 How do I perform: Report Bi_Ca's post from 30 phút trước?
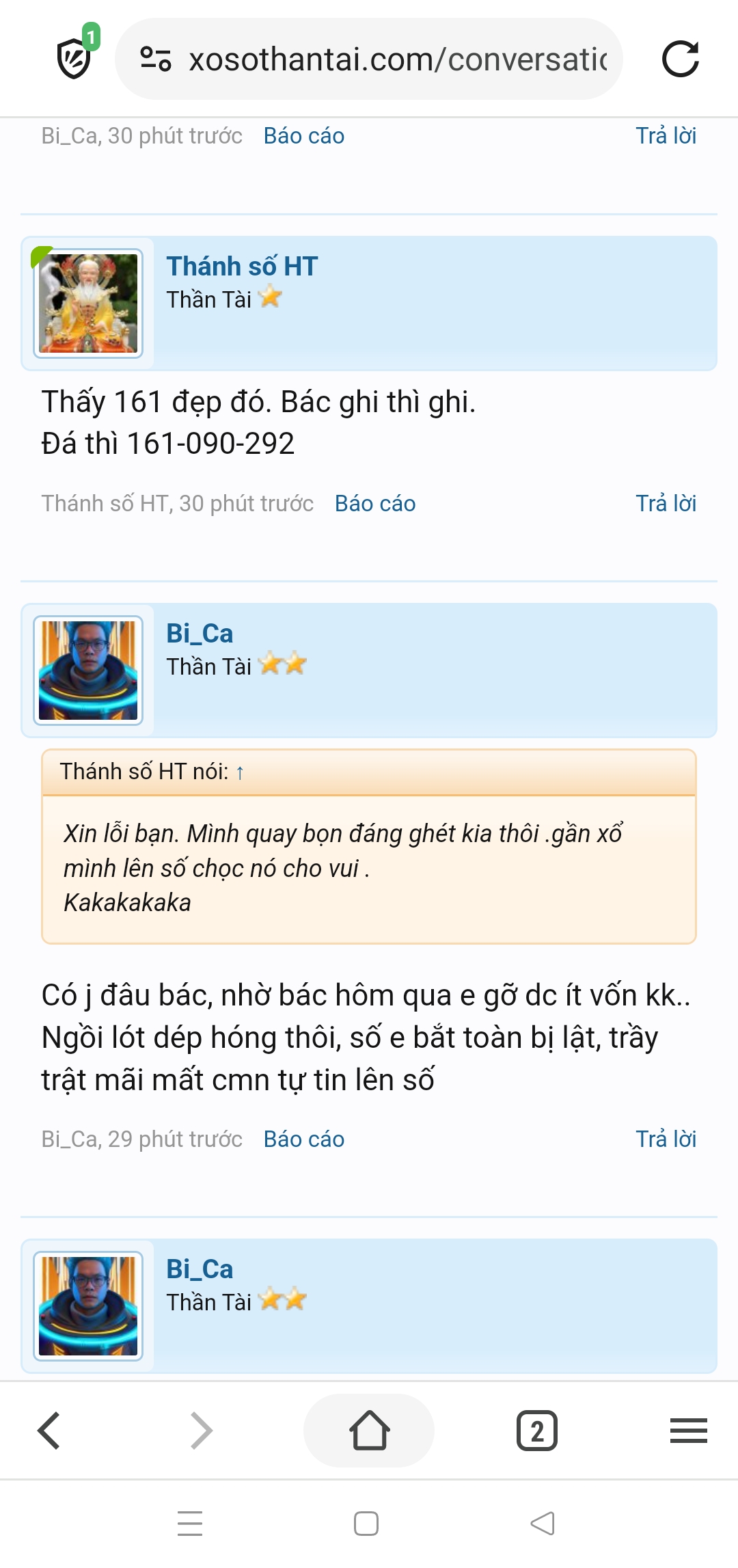point(303,136)
